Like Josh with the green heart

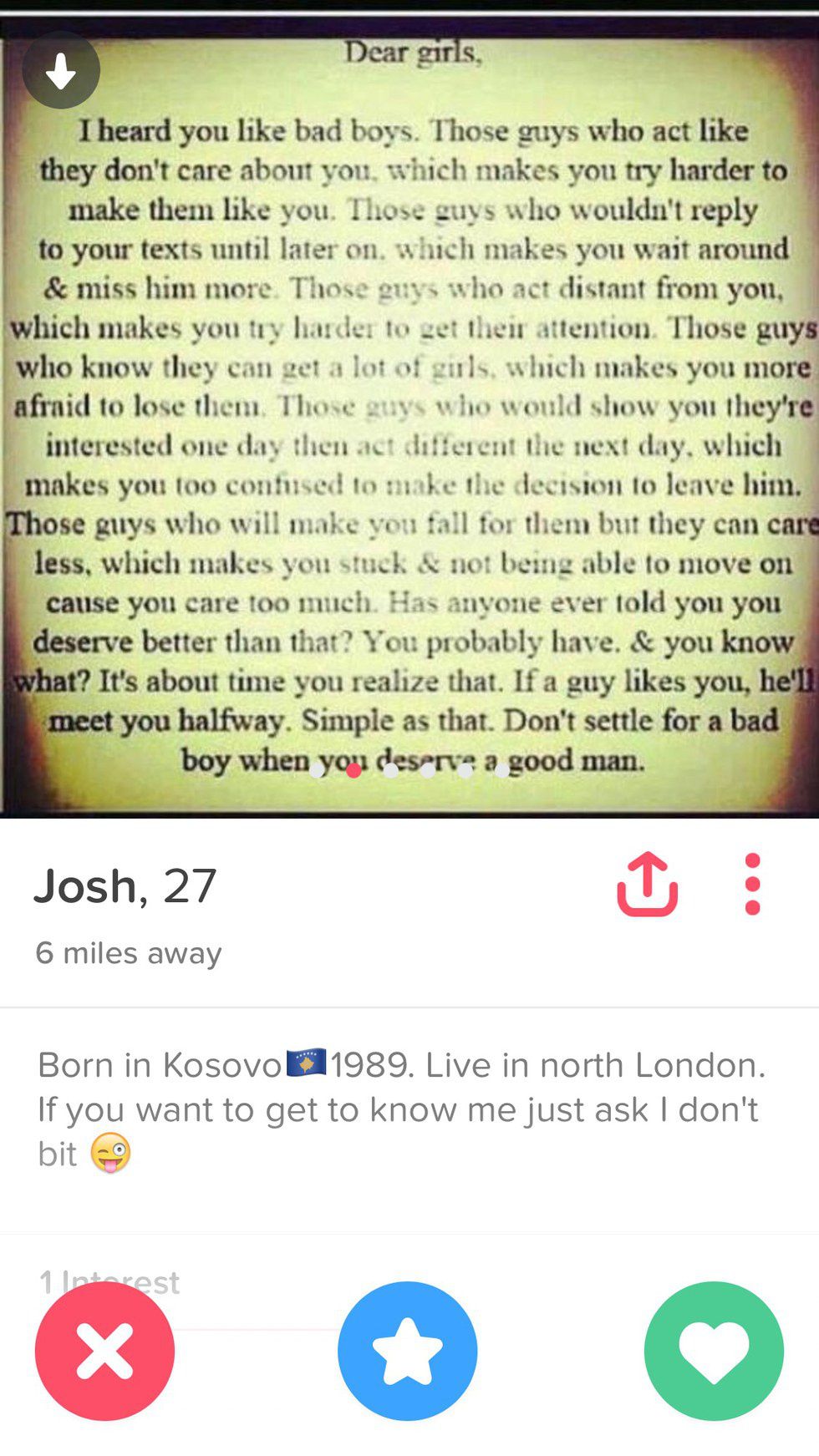[714, 1351]
